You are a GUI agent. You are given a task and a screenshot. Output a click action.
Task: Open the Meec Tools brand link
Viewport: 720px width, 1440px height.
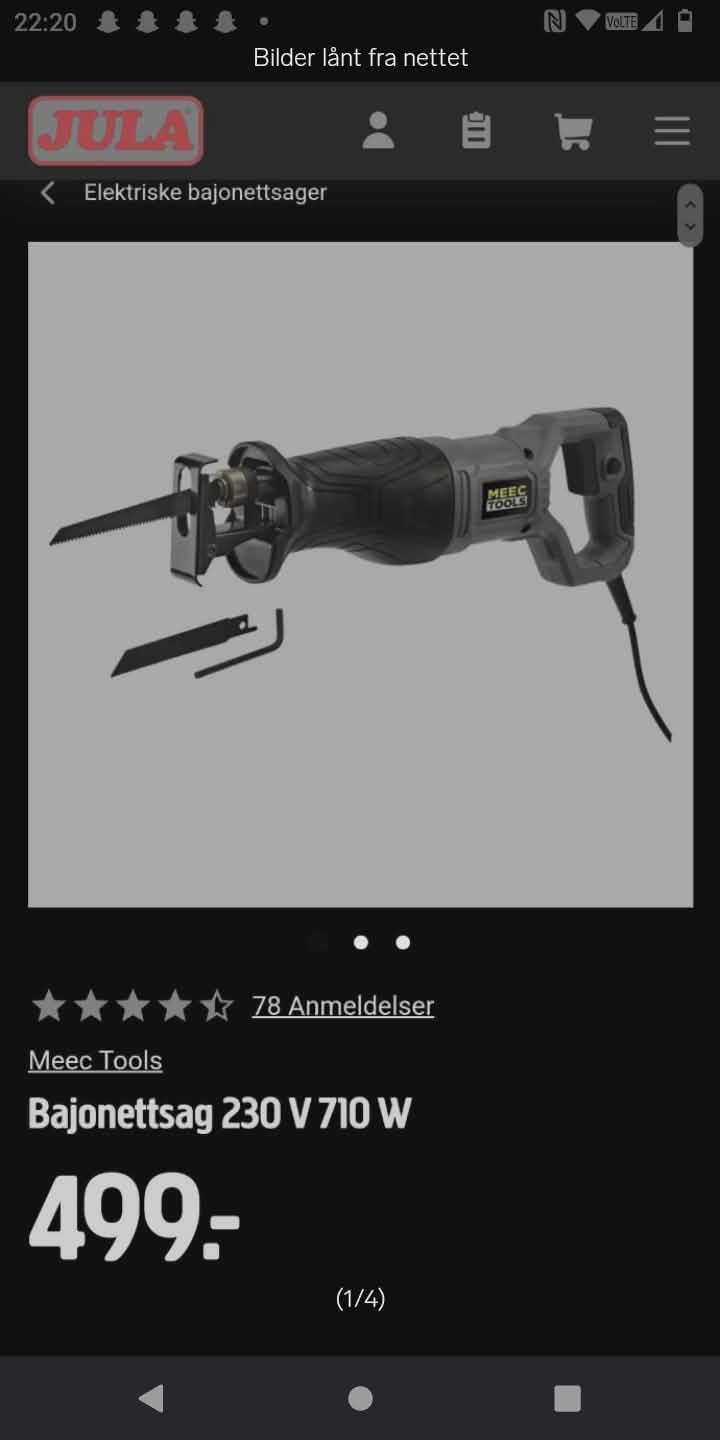(95, 1060)
